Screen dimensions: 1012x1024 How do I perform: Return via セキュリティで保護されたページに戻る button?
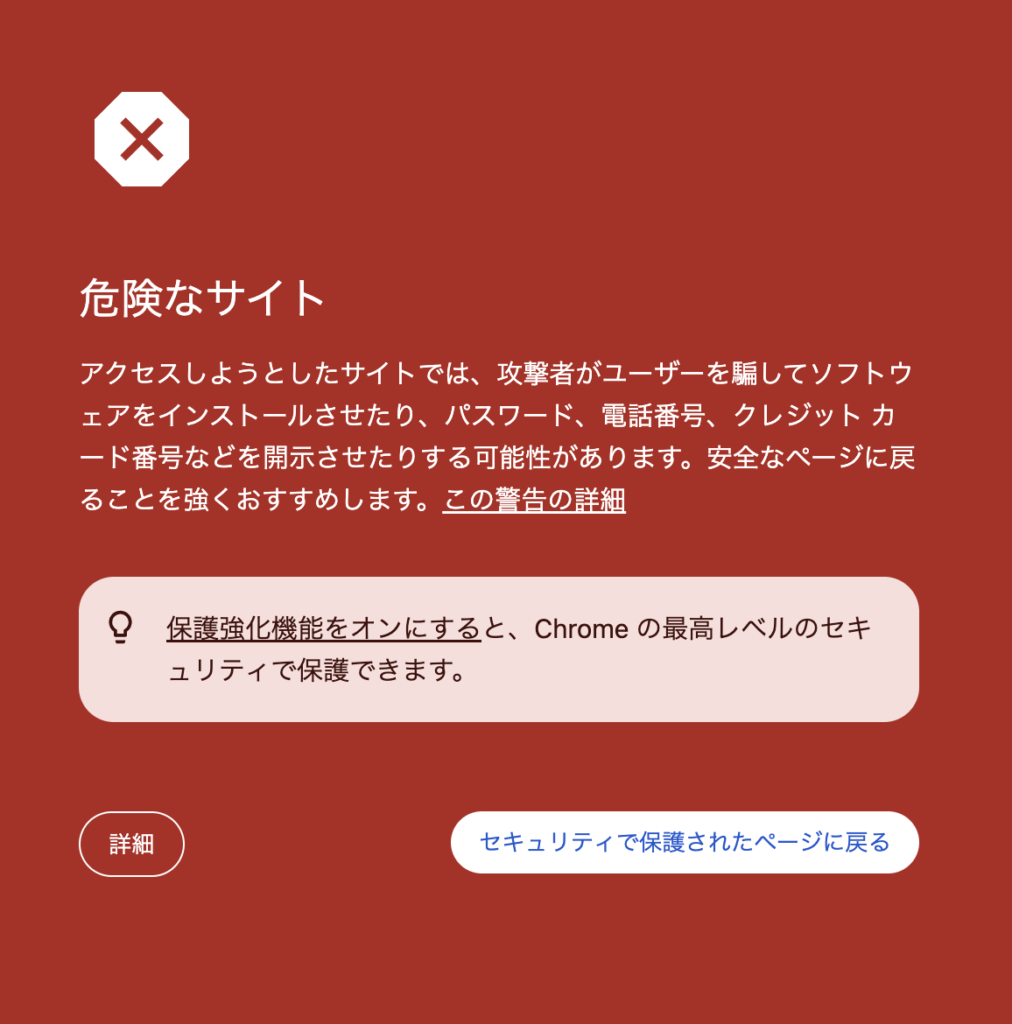tap(684, 842)
